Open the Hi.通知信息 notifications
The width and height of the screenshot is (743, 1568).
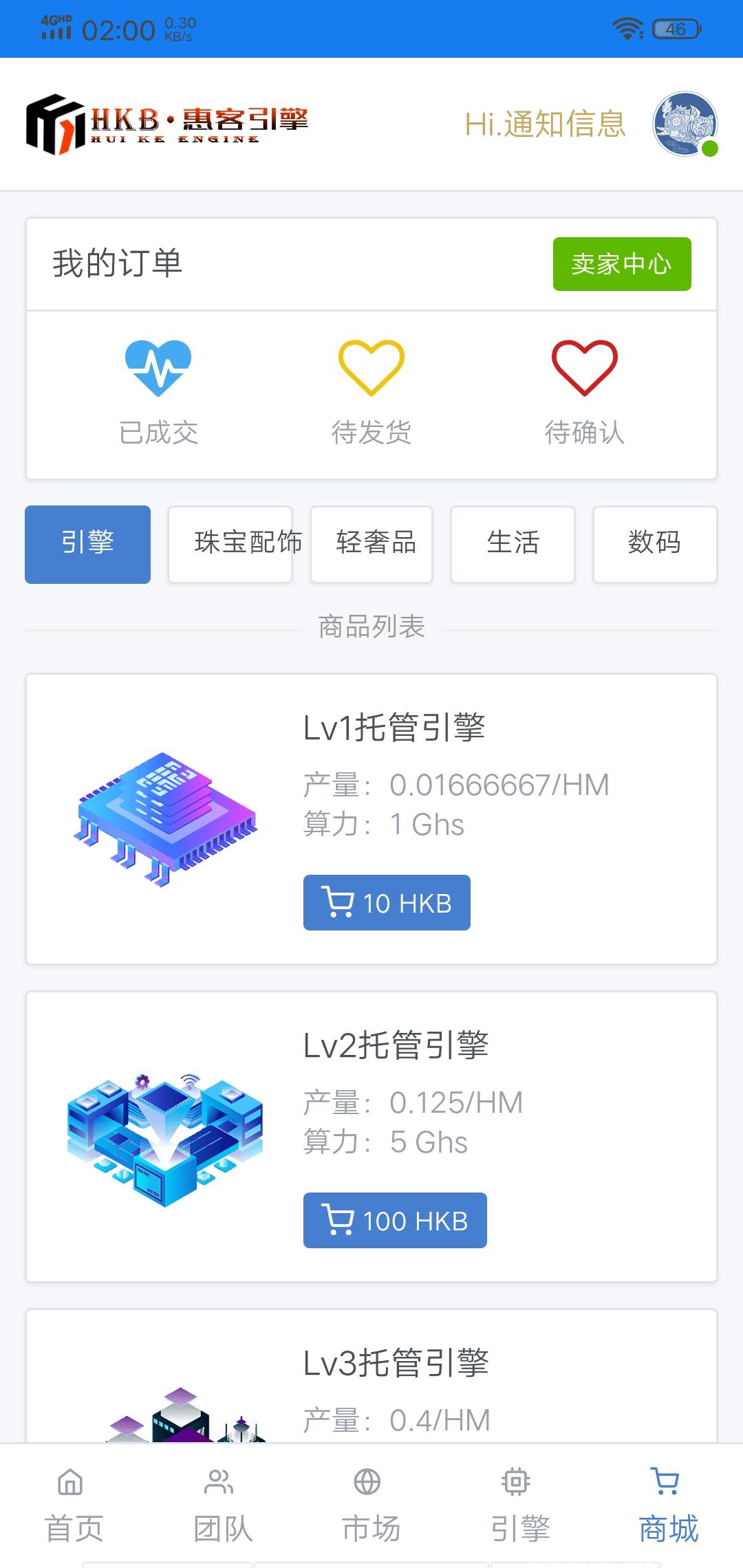tap(544, 124)
